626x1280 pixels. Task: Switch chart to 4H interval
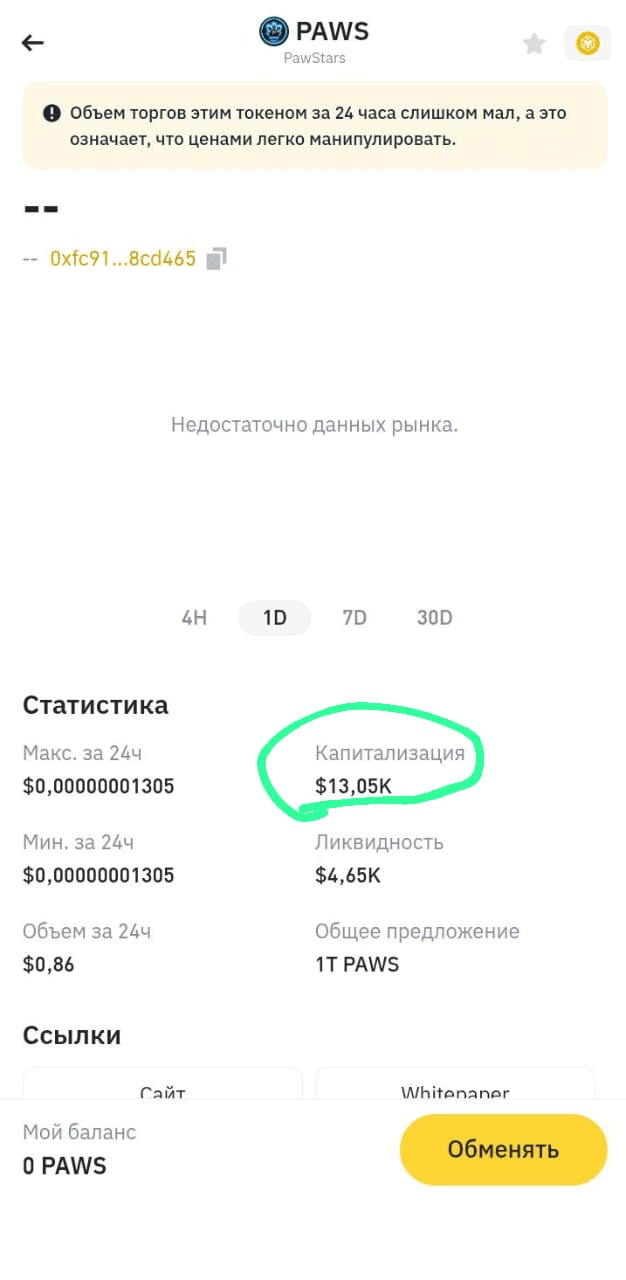tap(194, 618)
